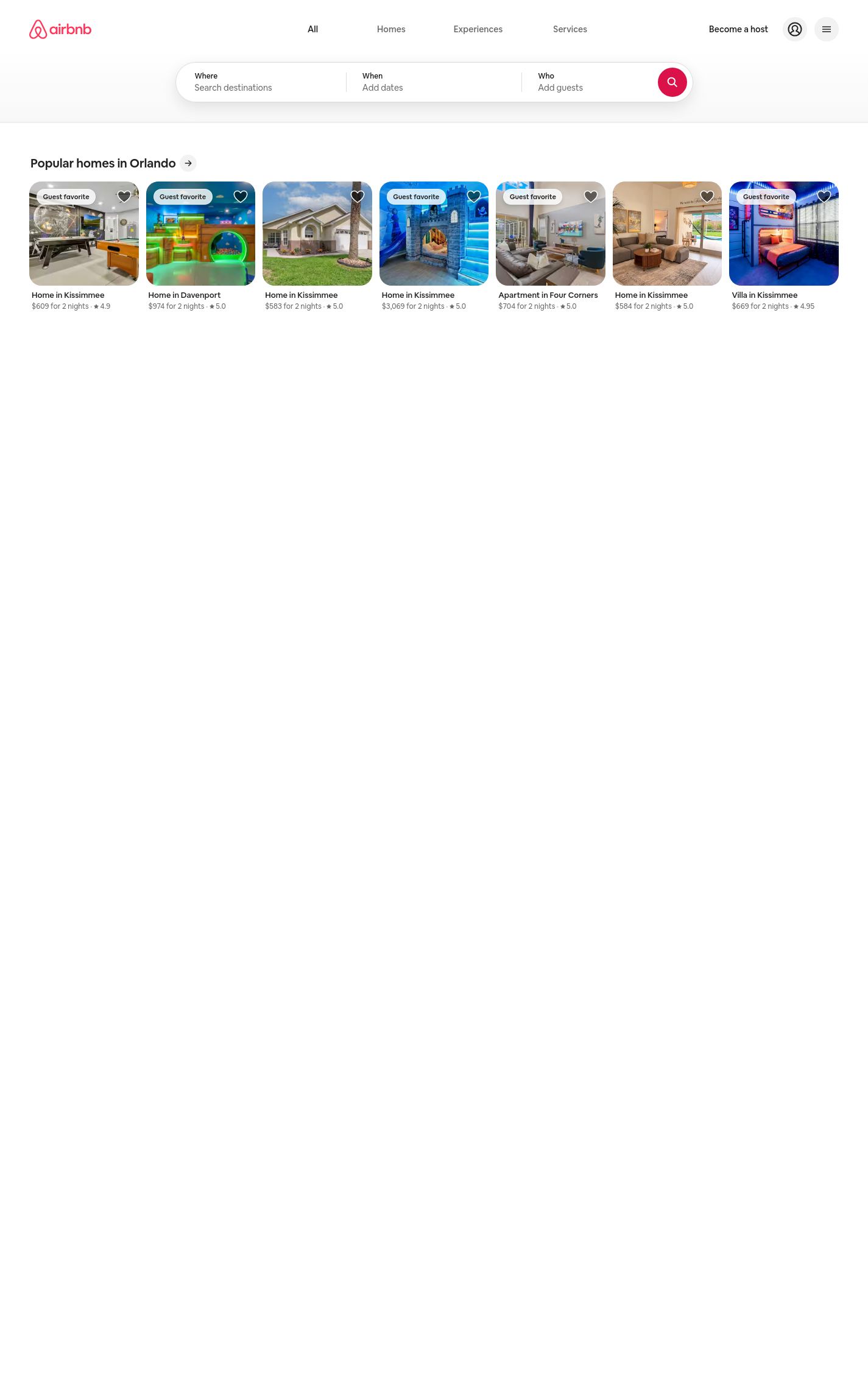Tap the red search button
868x1382 pixels.
click(672, 82)
